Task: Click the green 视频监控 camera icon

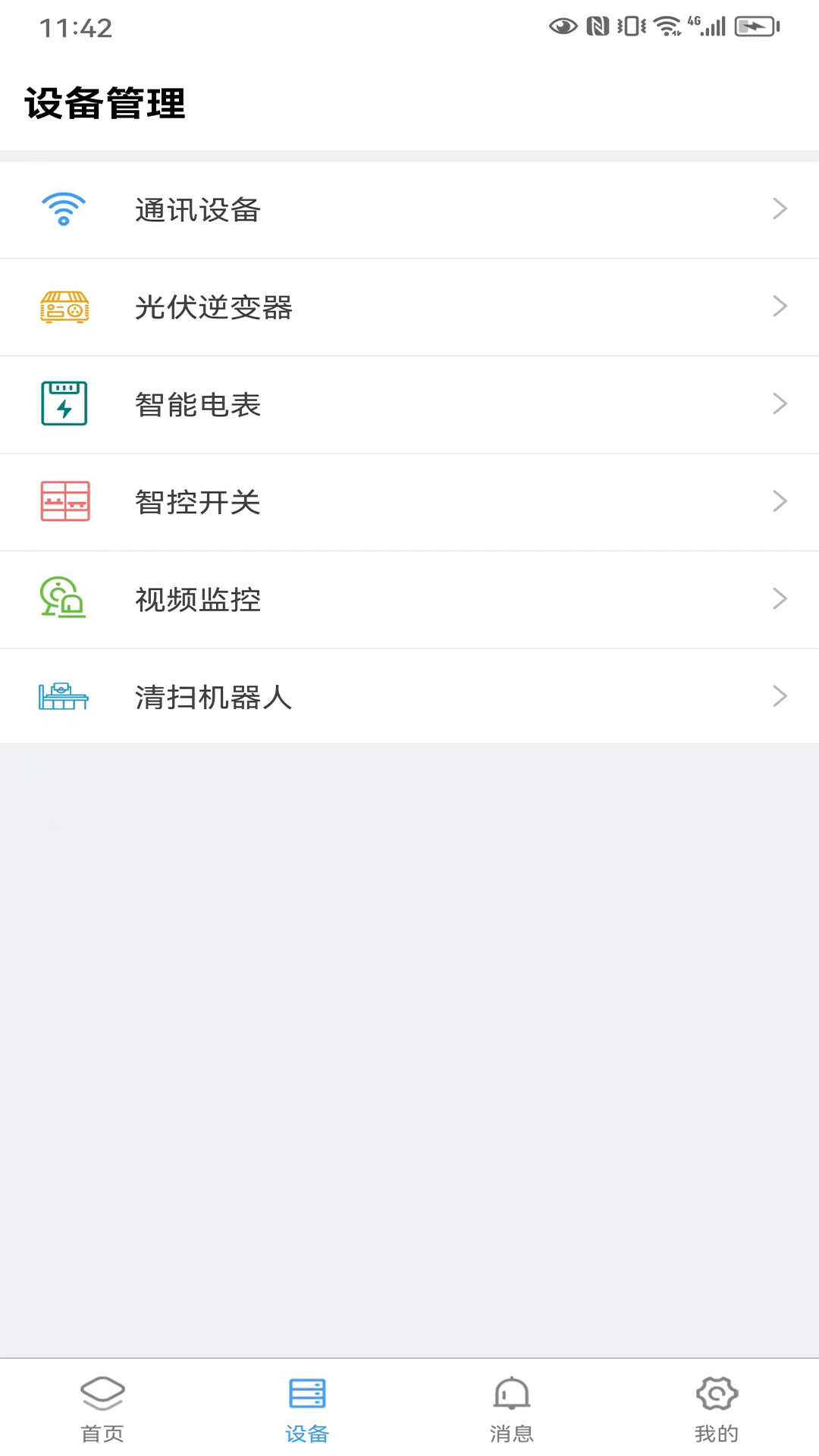Action: coord(64,598)
